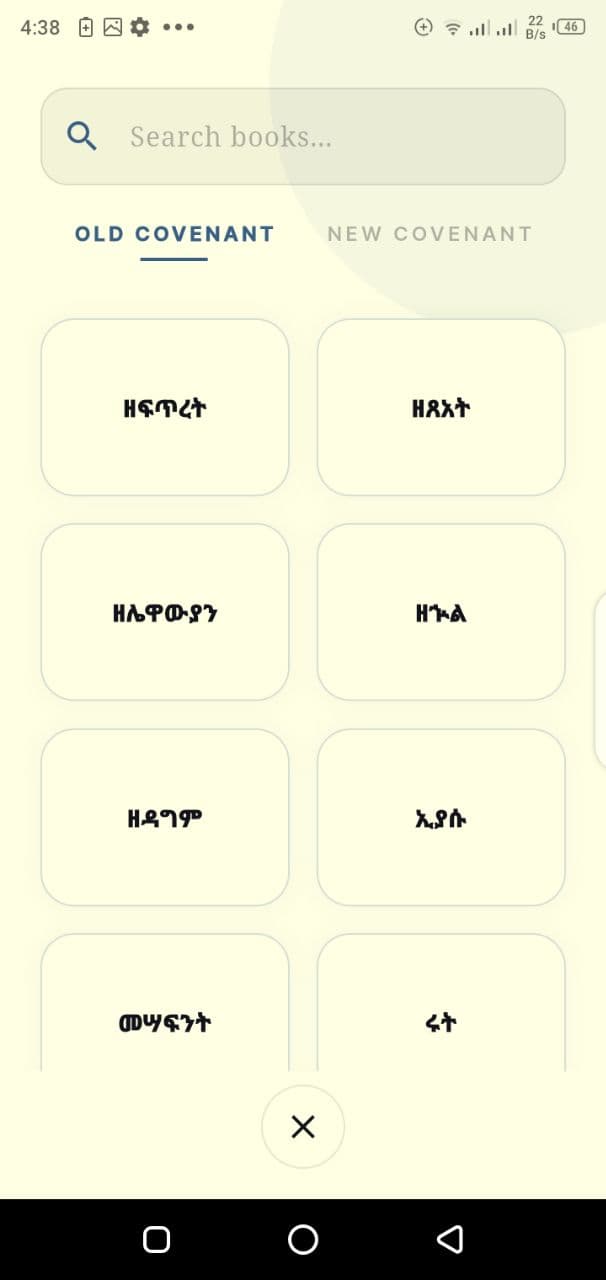Open the book ዘዳግም
This screenshot has height=1280, width=606.
tap(165, 818)
